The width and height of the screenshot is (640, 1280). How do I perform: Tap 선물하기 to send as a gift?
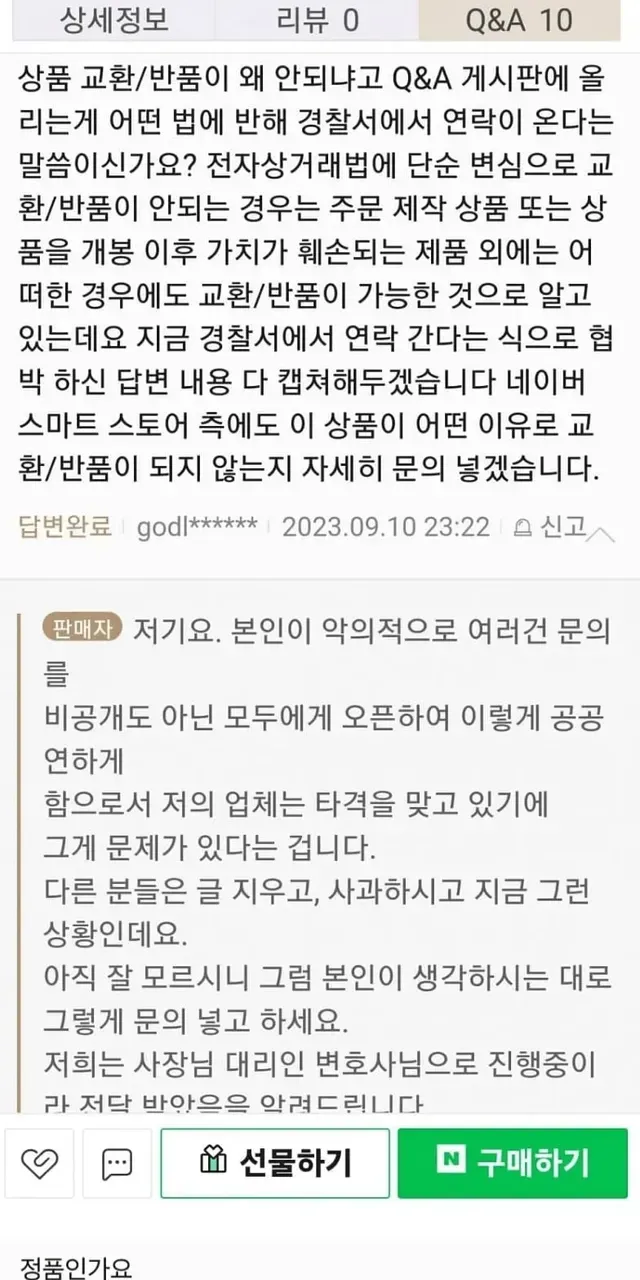pos(275,1163)
